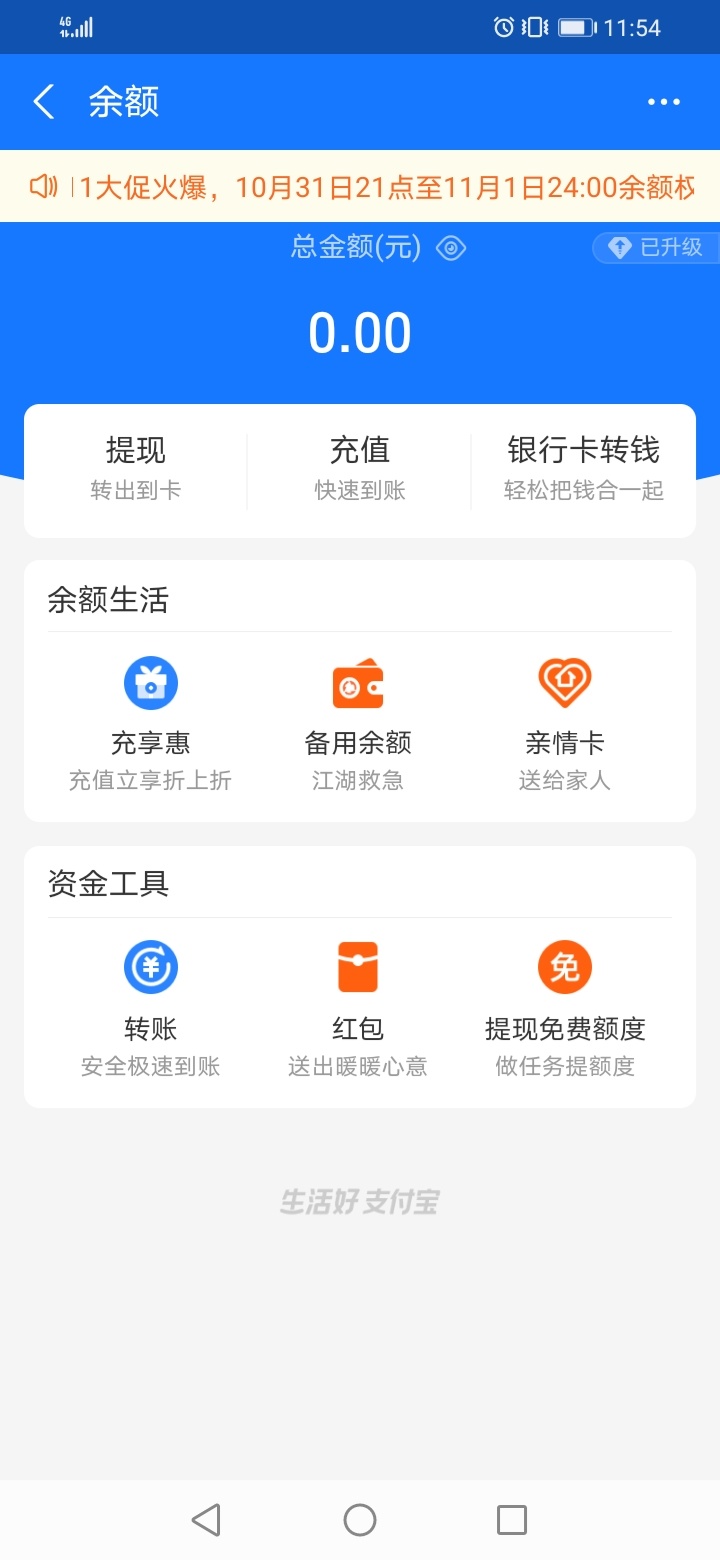Open the three-dot overflow menu
The image size is (720, 1560).
664,102
